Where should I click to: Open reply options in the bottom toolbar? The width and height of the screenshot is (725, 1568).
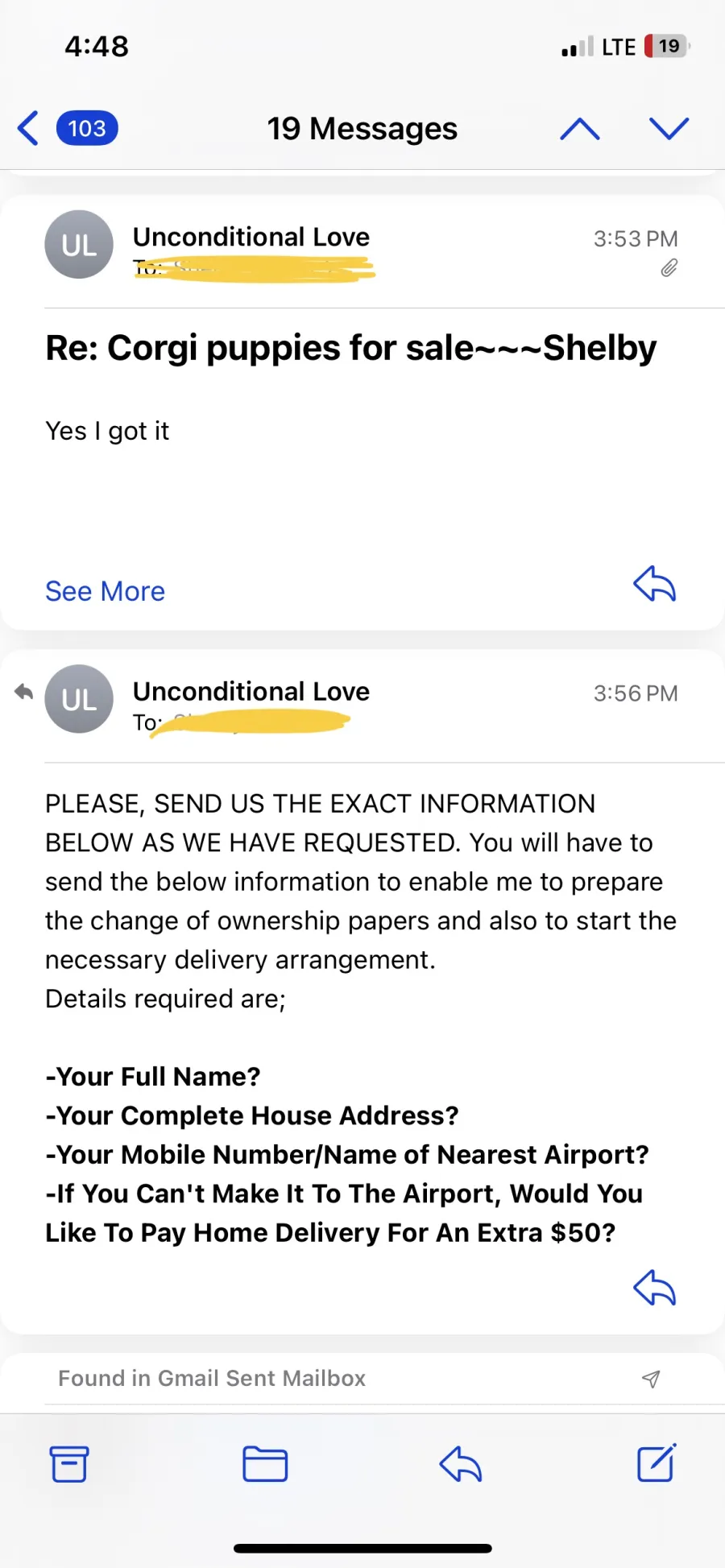coord(461,1464)
